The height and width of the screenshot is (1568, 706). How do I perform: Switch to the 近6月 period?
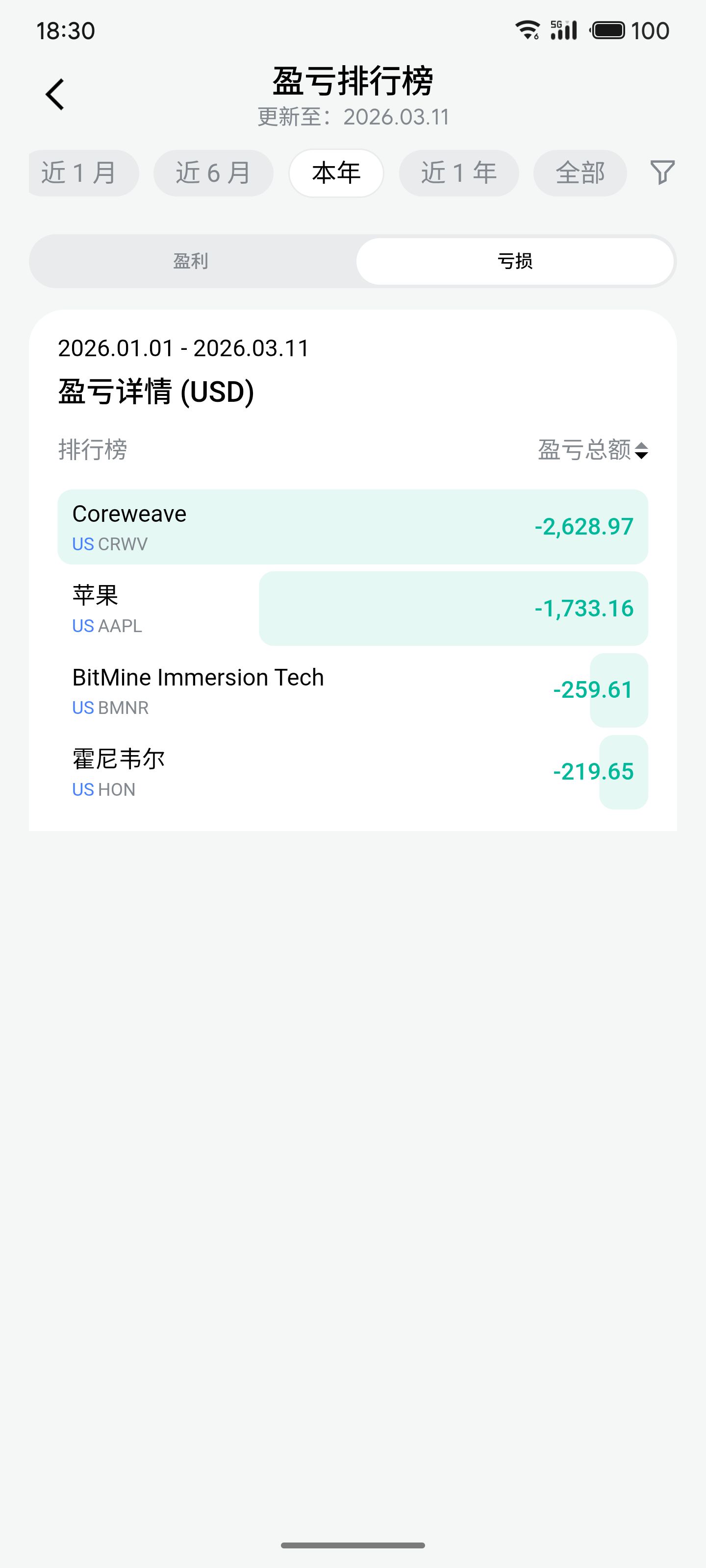click(213, 173)
